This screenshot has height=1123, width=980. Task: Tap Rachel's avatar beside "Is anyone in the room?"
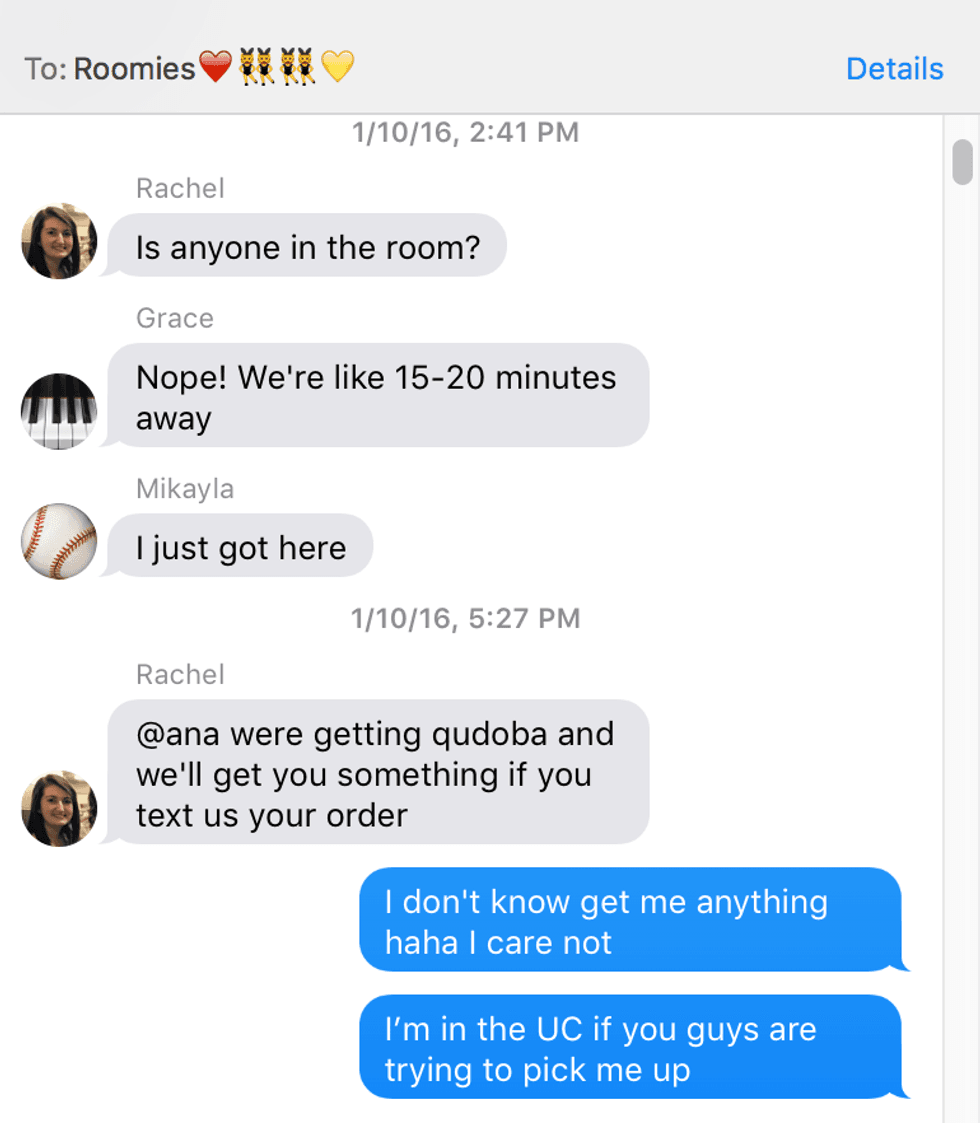(59, 241)
